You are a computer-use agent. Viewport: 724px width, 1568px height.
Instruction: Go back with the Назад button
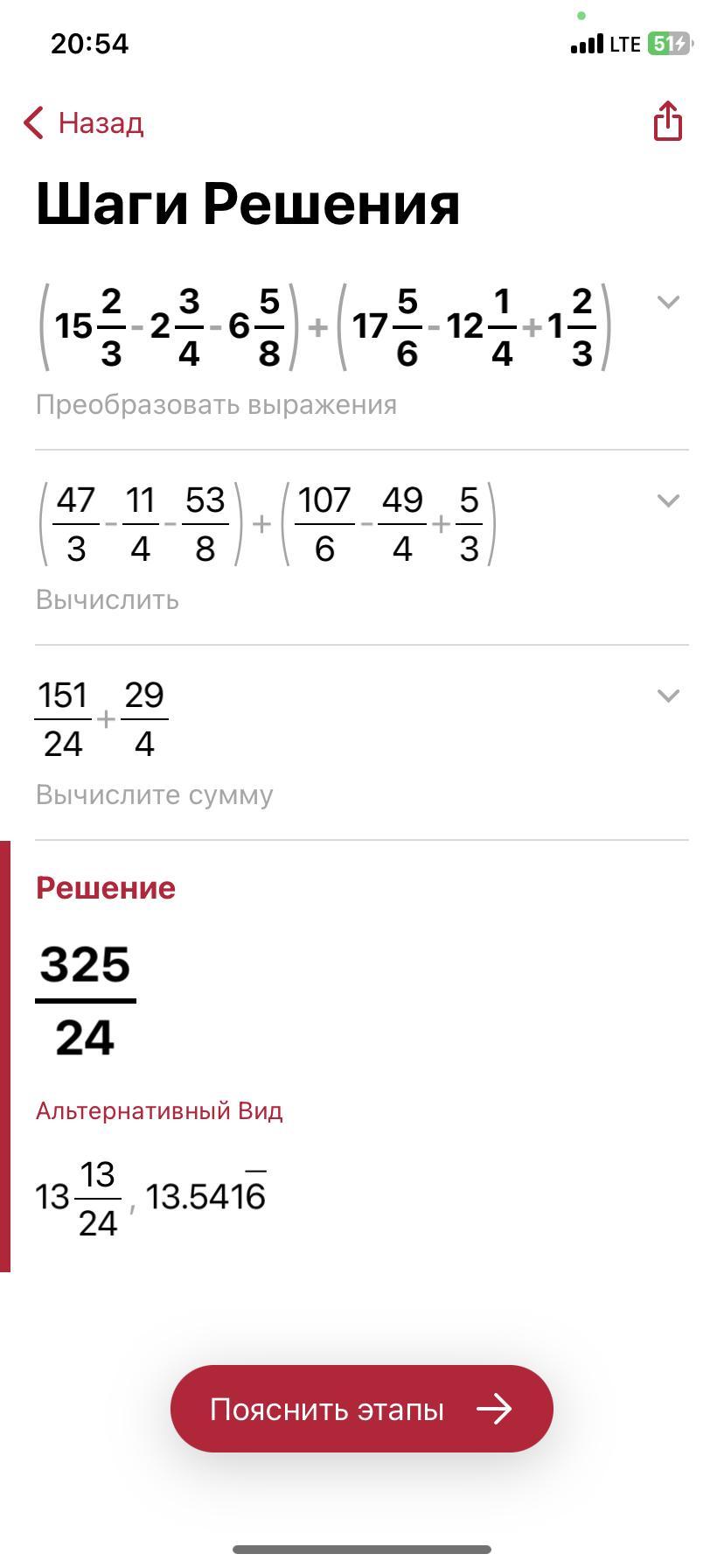(x=84, y=123)
